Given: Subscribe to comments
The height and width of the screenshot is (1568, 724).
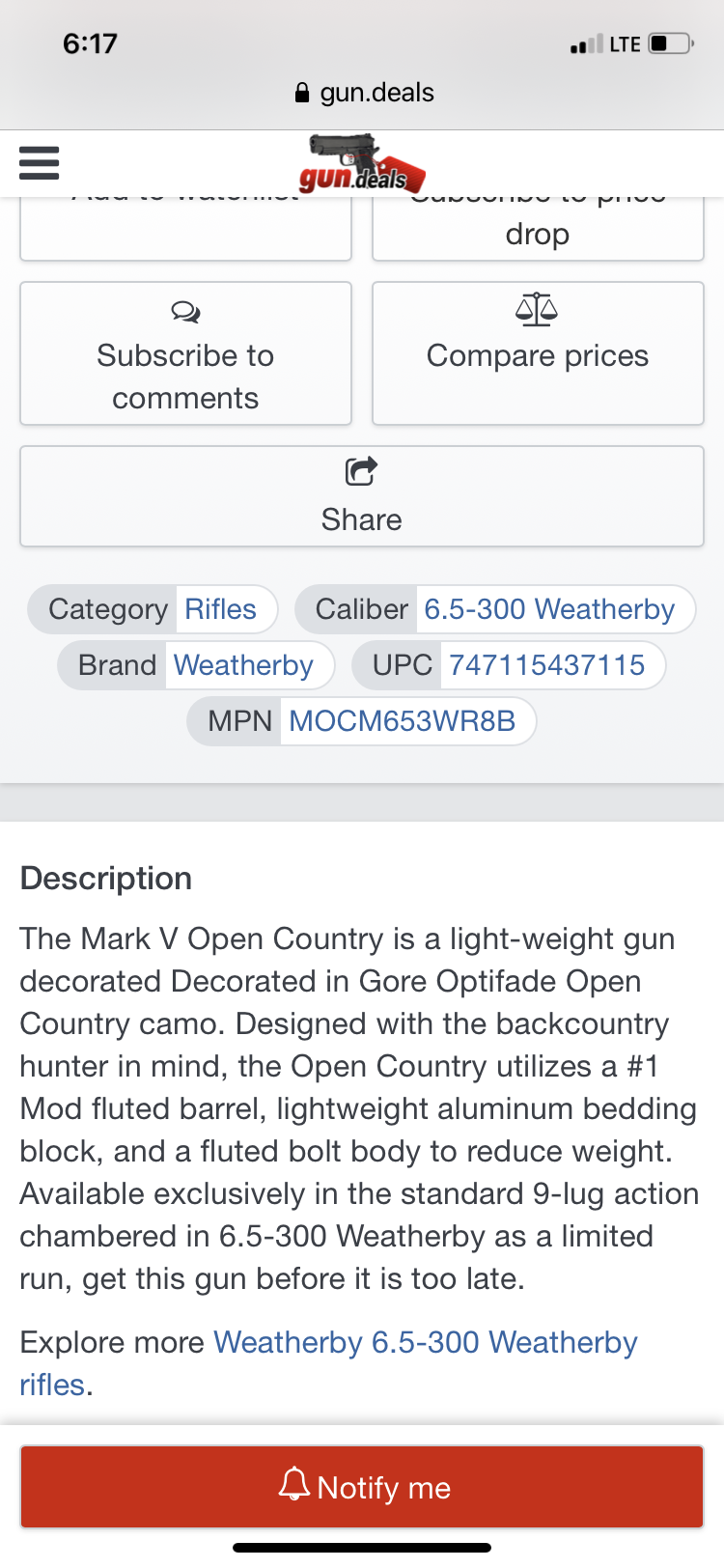Looking at the screenshot, I should (x=185, y=353).
